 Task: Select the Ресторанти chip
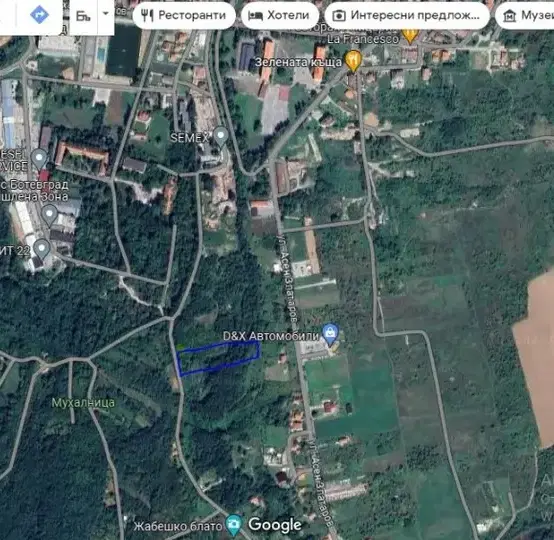(x=184, y=15)
